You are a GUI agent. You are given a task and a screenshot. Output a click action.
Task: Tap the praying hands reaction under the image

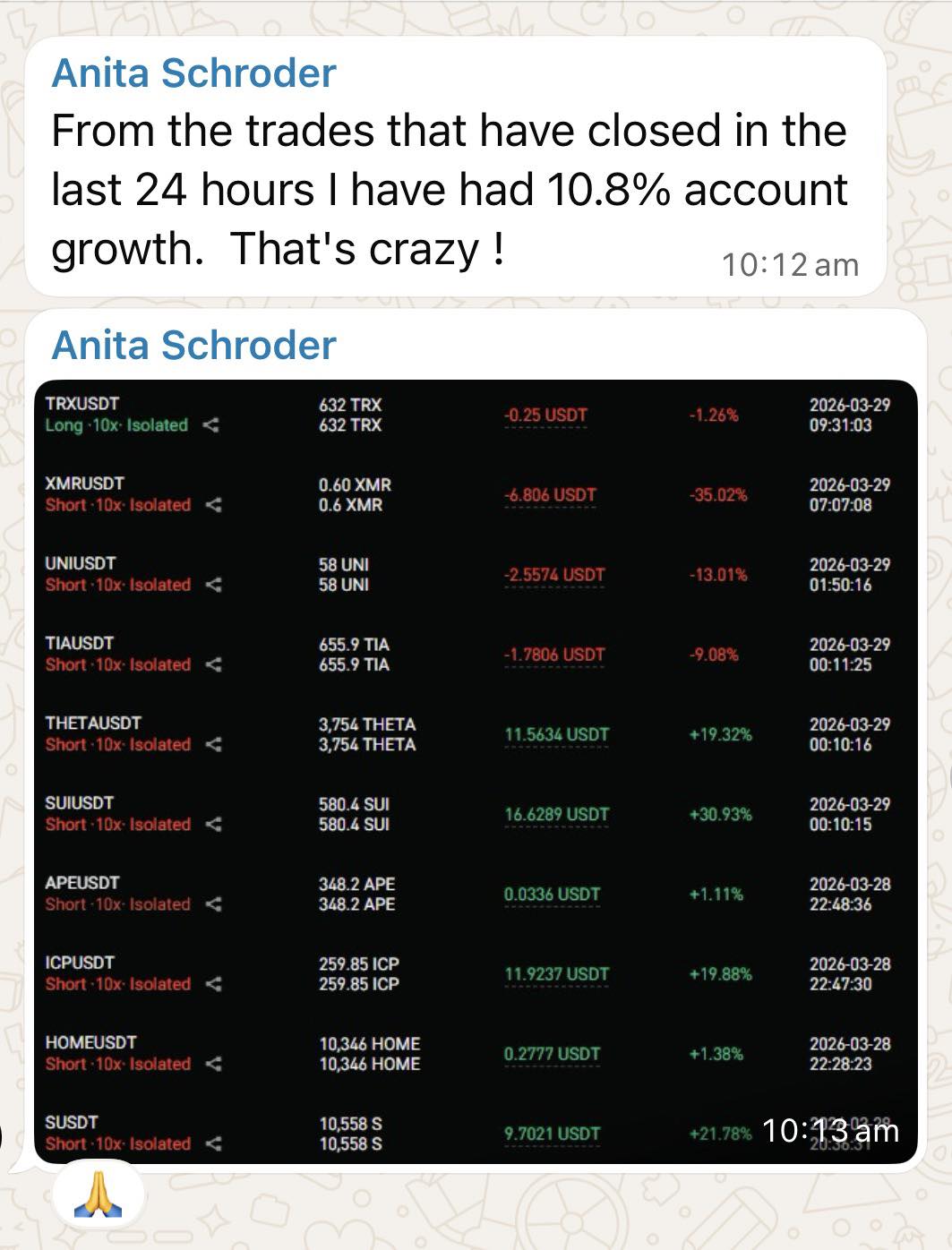[98, 1195]
